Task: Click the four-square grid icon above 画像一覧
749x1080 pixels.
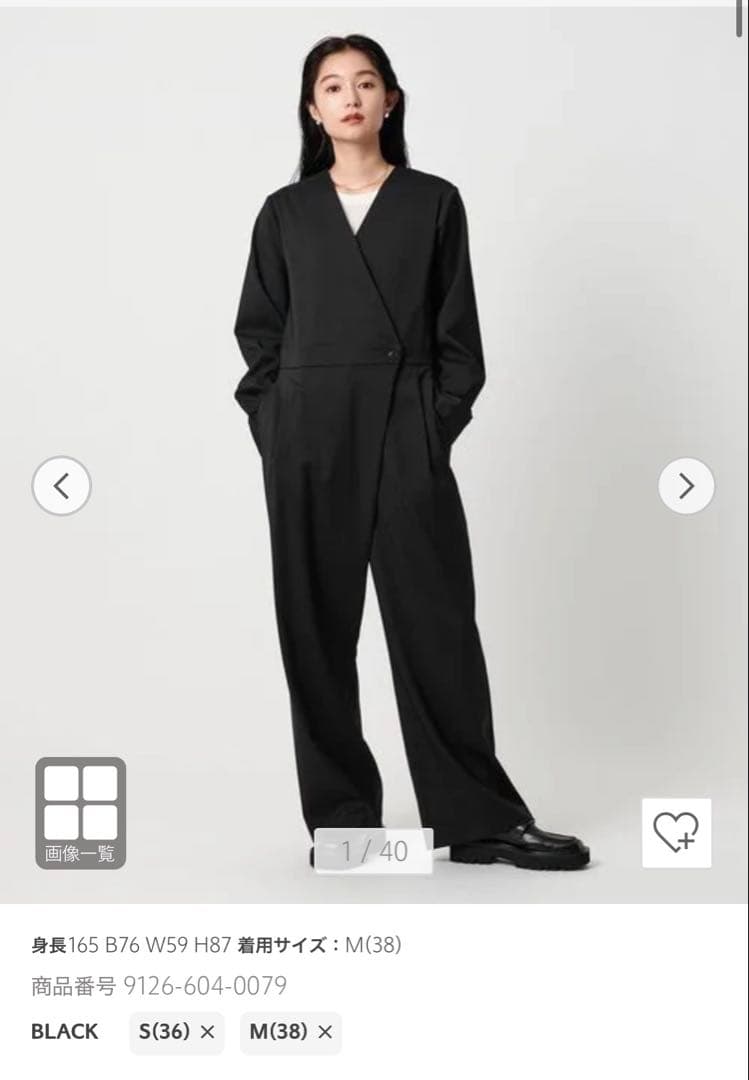Action: pyautogui.click(x=78, y=795)
